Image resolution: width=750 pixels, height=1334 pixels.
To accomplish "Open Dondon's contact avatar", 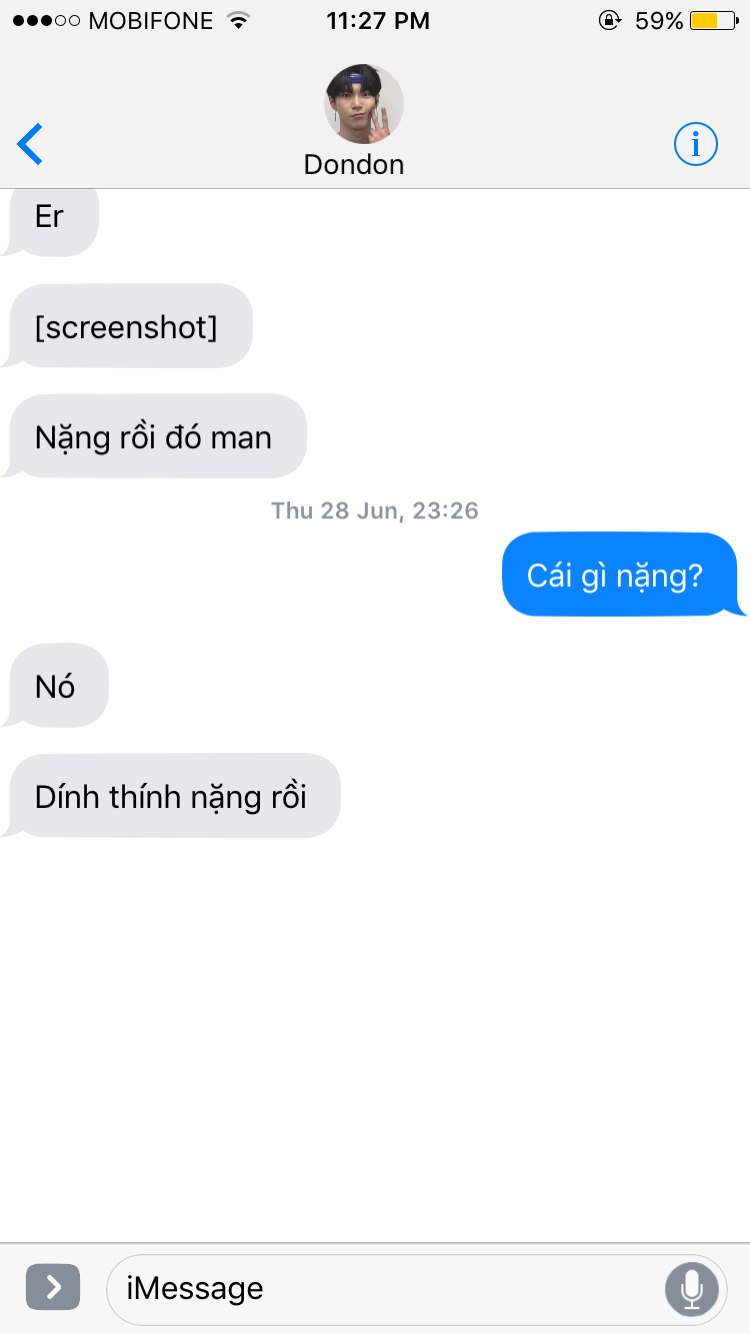I will 364,106.
